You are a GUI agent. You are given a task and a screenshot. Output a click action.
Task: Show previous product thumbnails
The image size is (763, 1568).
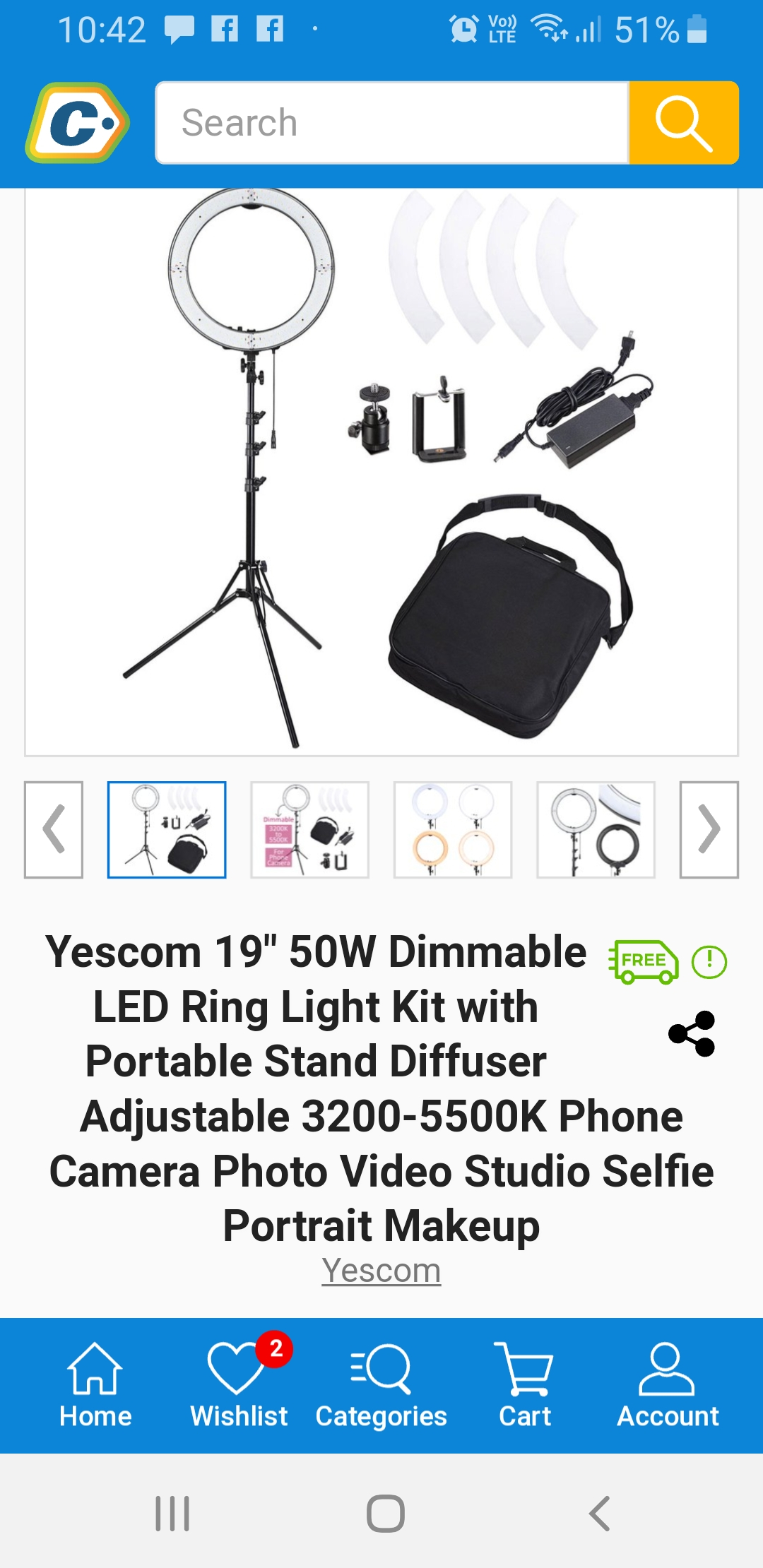(x=54, y=830)
